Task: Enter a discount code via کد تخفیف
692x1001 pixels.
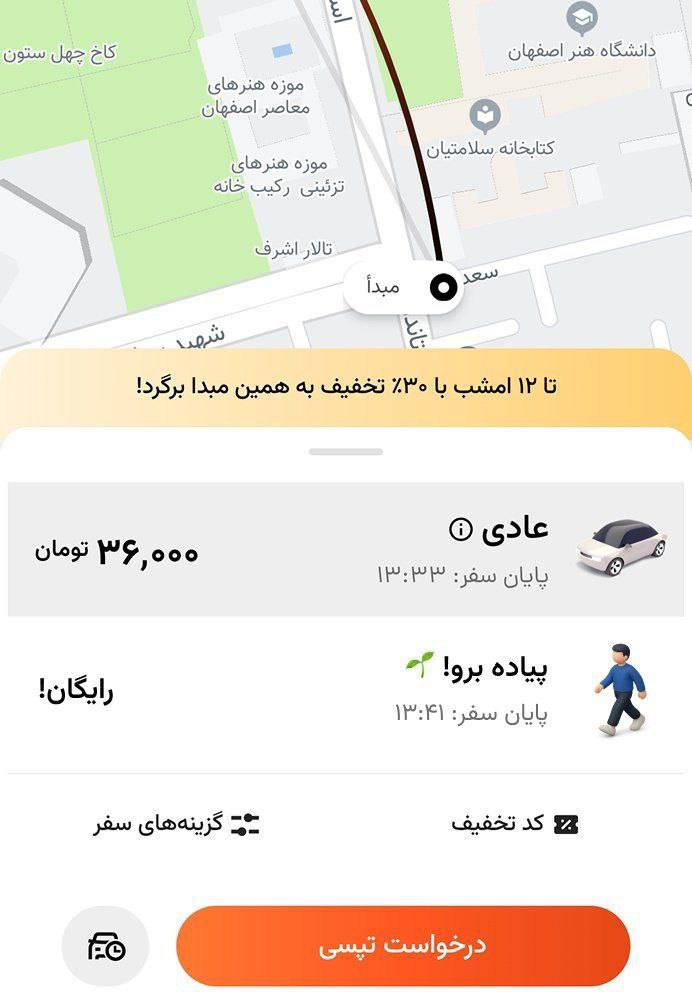Action: (515, 824)
